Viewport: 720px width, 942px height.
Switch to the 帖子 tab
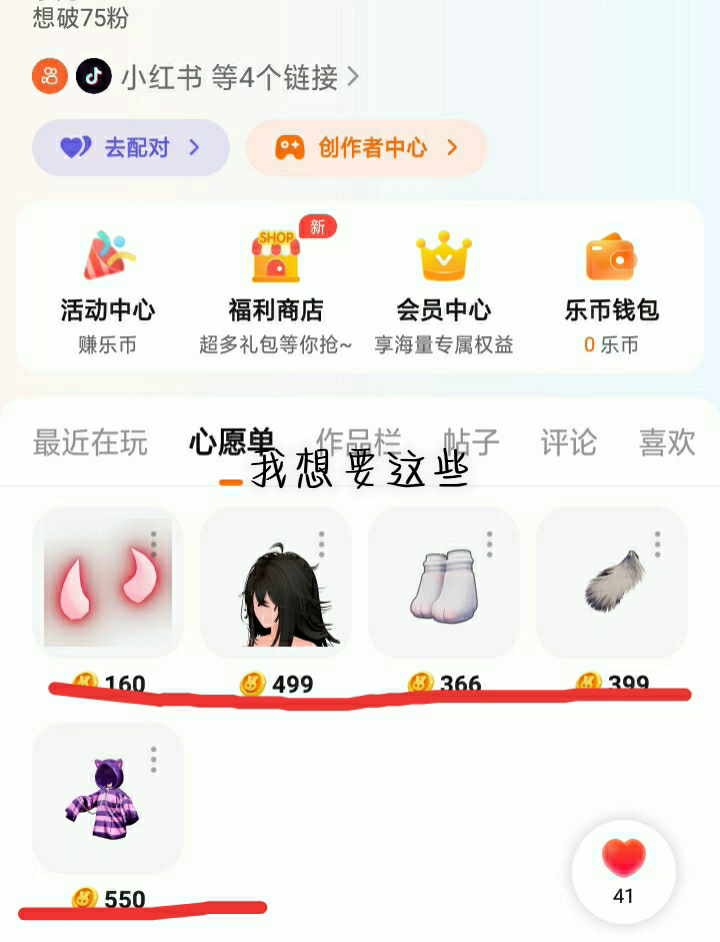point(471,441)
